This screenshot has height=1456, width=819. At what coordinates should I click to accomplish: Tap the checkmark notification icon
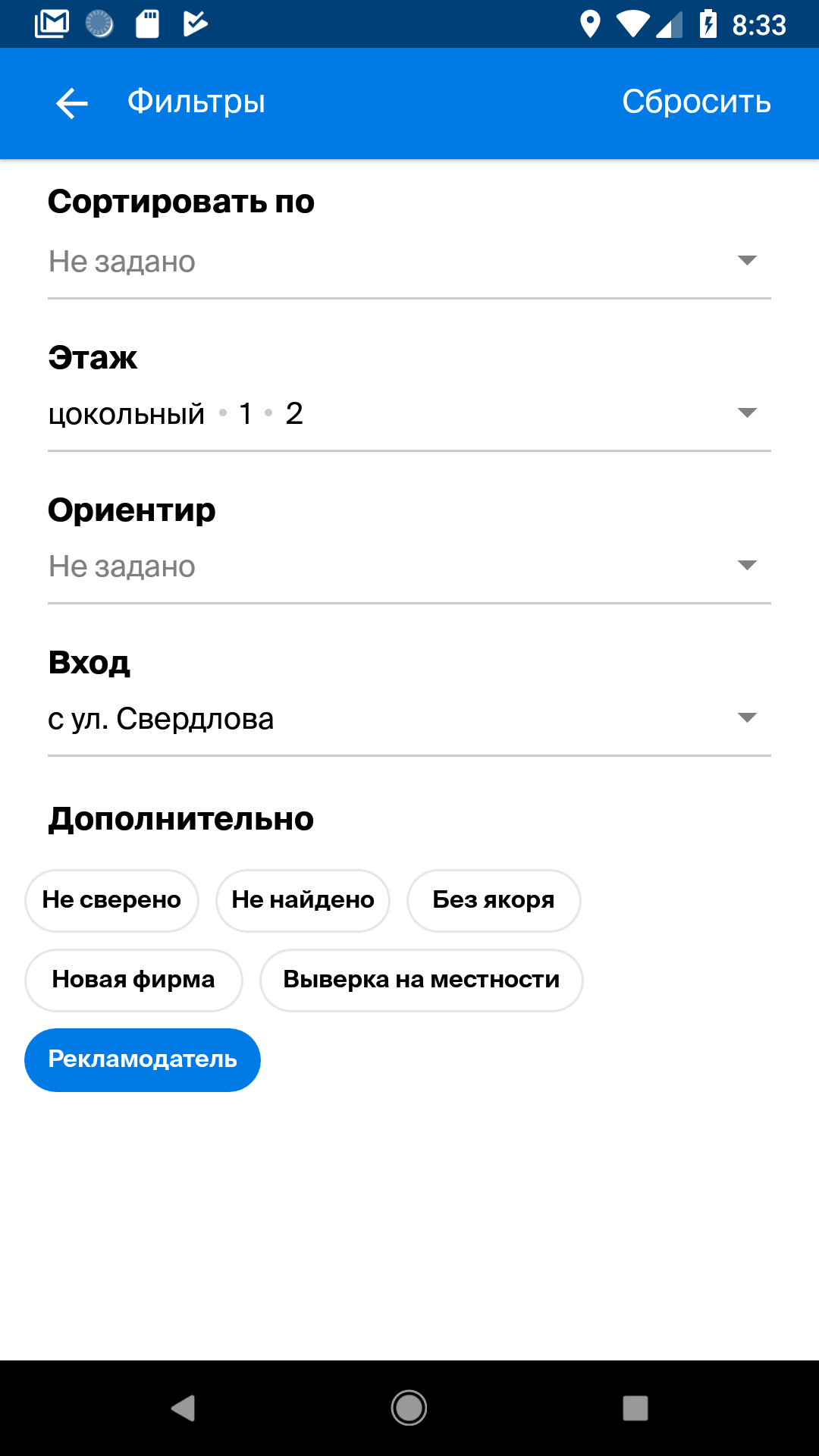coord(196,25)
